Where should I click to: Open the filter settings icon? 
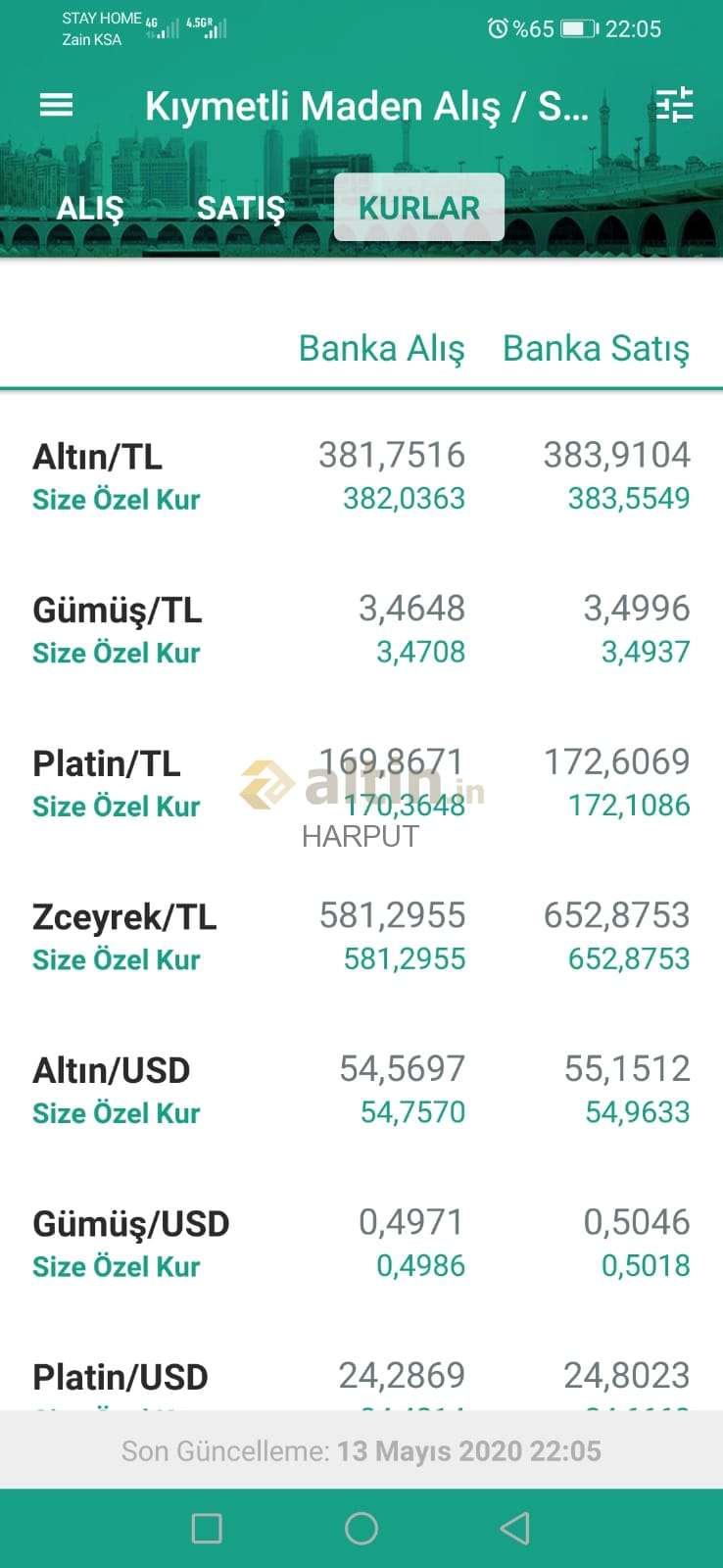click(674, 105)
